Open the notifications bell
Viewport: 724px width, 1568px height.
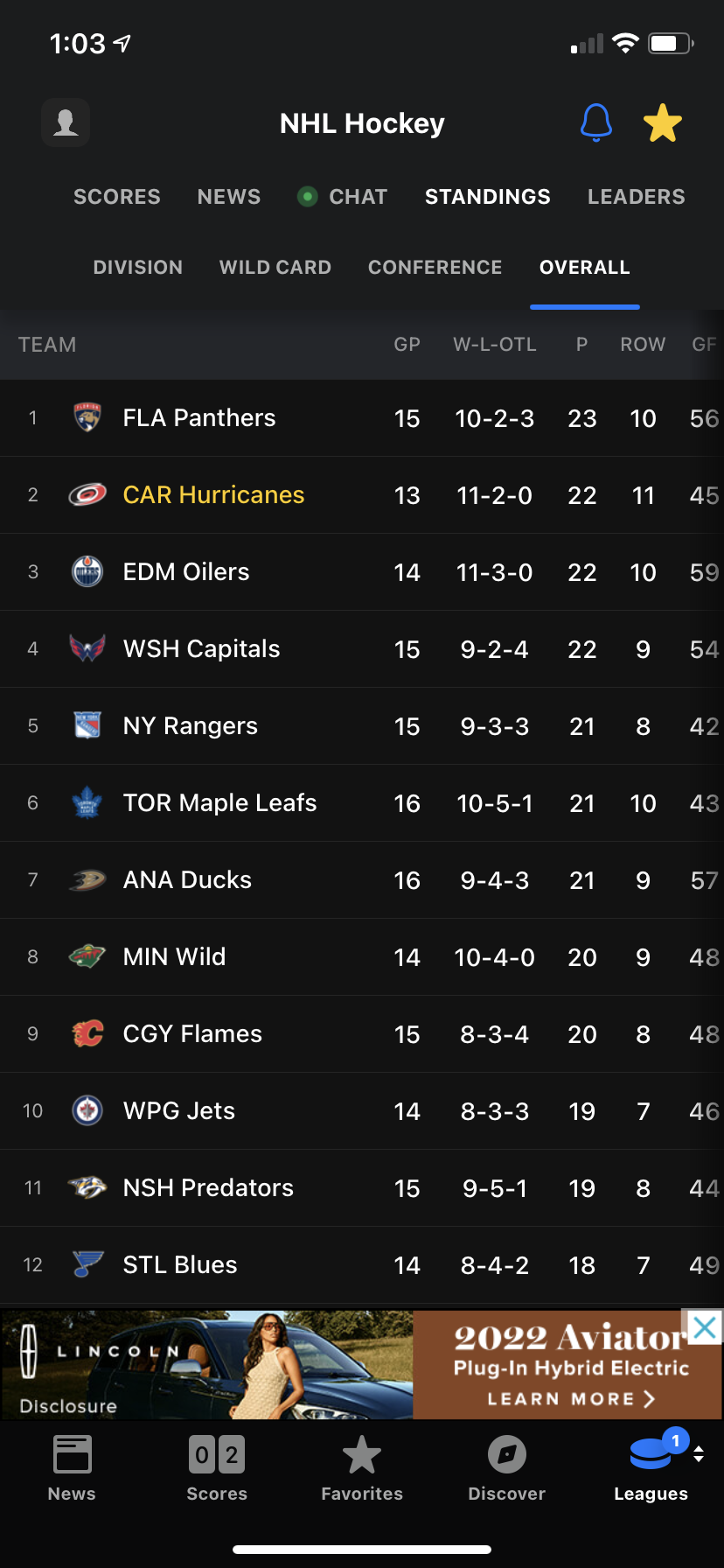coord(596,122)
